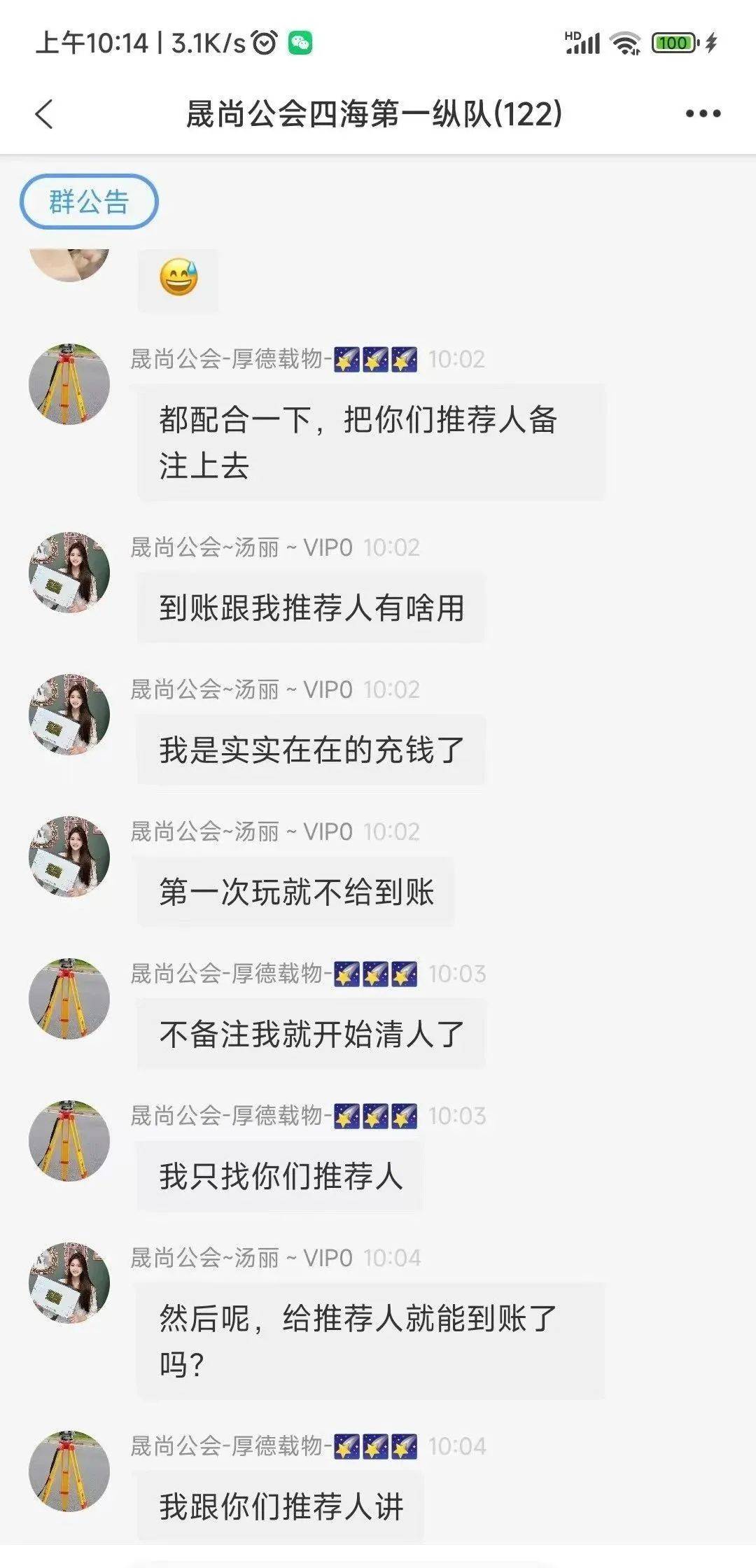Tap the group title 晟尚公会四海第一纵队(122)
Viewport: 756px width, 1568px height.
pos(372,114)
